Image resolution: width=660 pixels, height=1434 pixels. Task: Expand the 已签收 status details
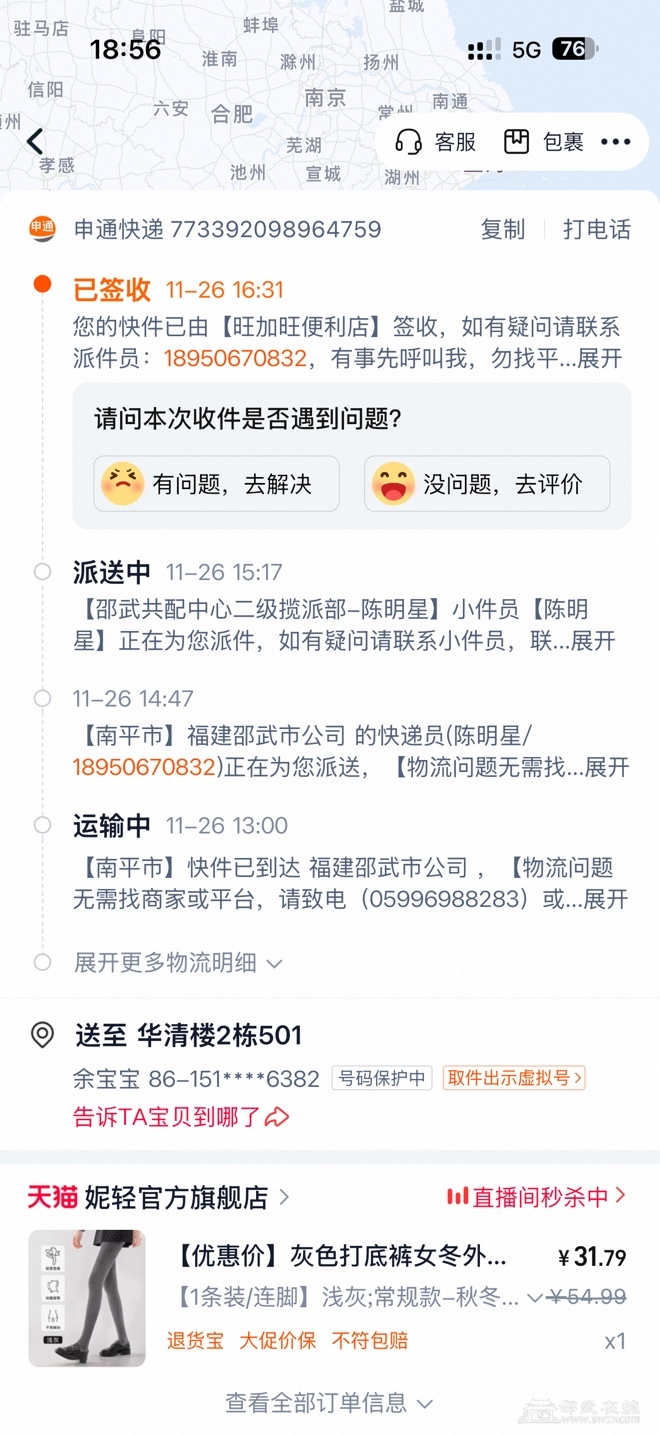click(x=600, y=358)
